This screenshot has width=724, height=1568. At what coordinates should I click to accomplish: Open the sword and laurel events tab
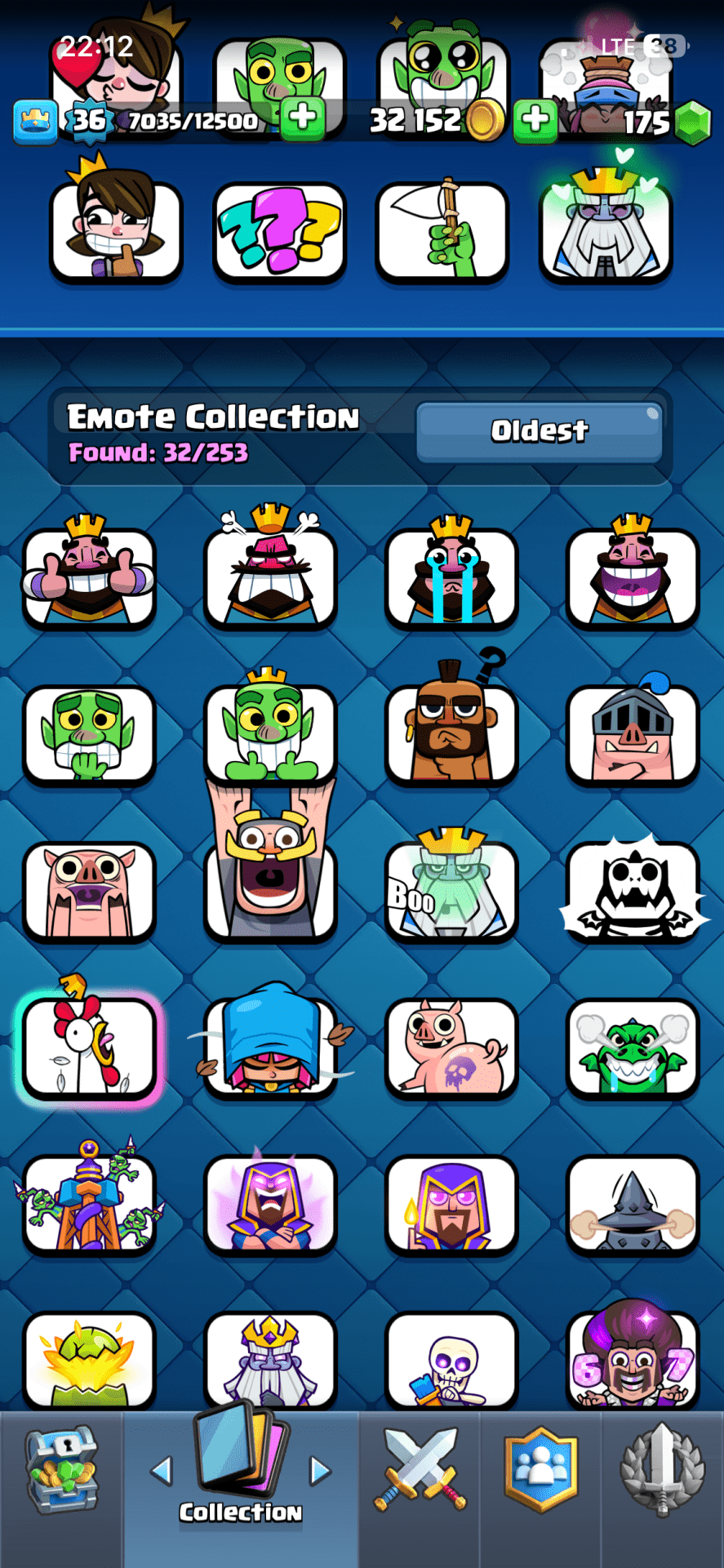pyautogui.click(x=662, y=1470)
